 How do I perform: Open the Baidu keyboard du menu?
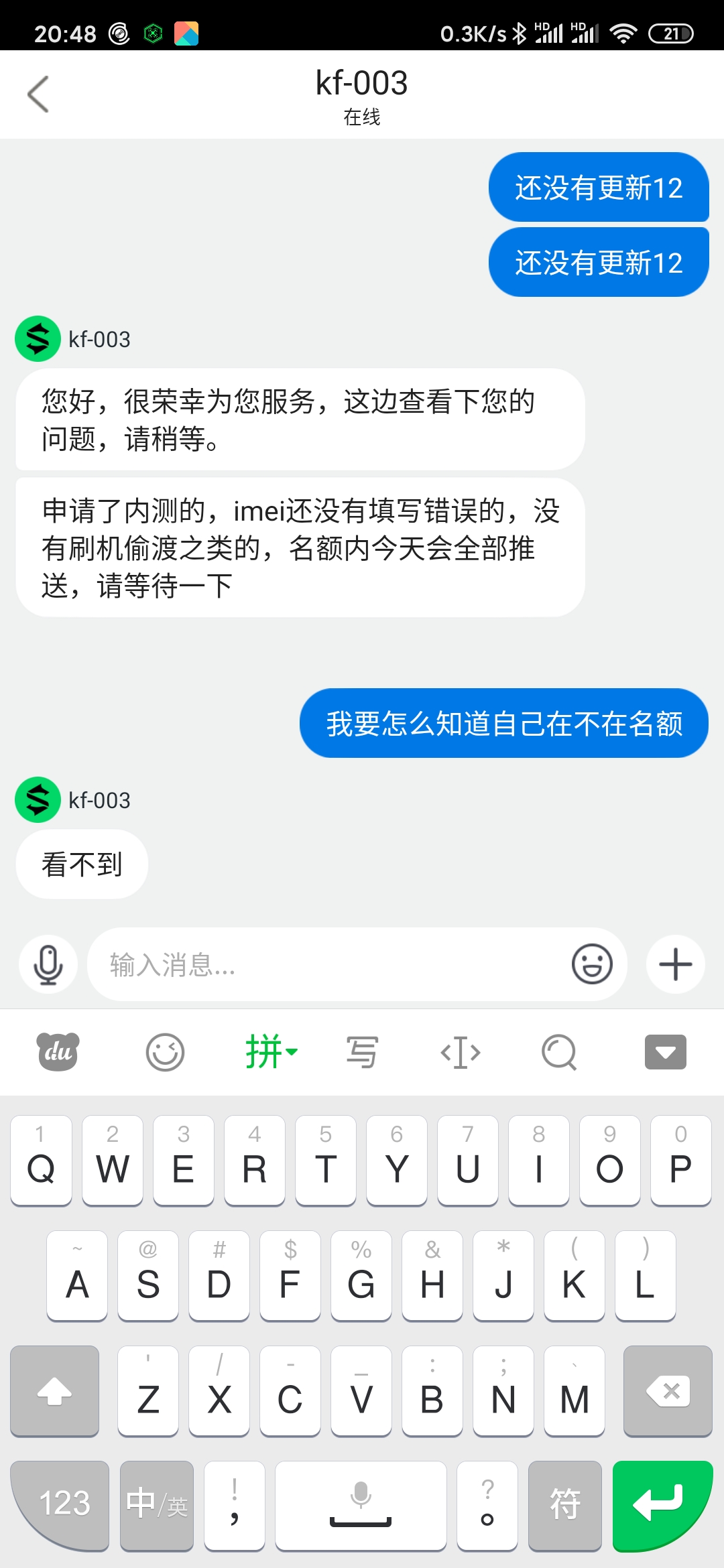[x=58, y=1052]
